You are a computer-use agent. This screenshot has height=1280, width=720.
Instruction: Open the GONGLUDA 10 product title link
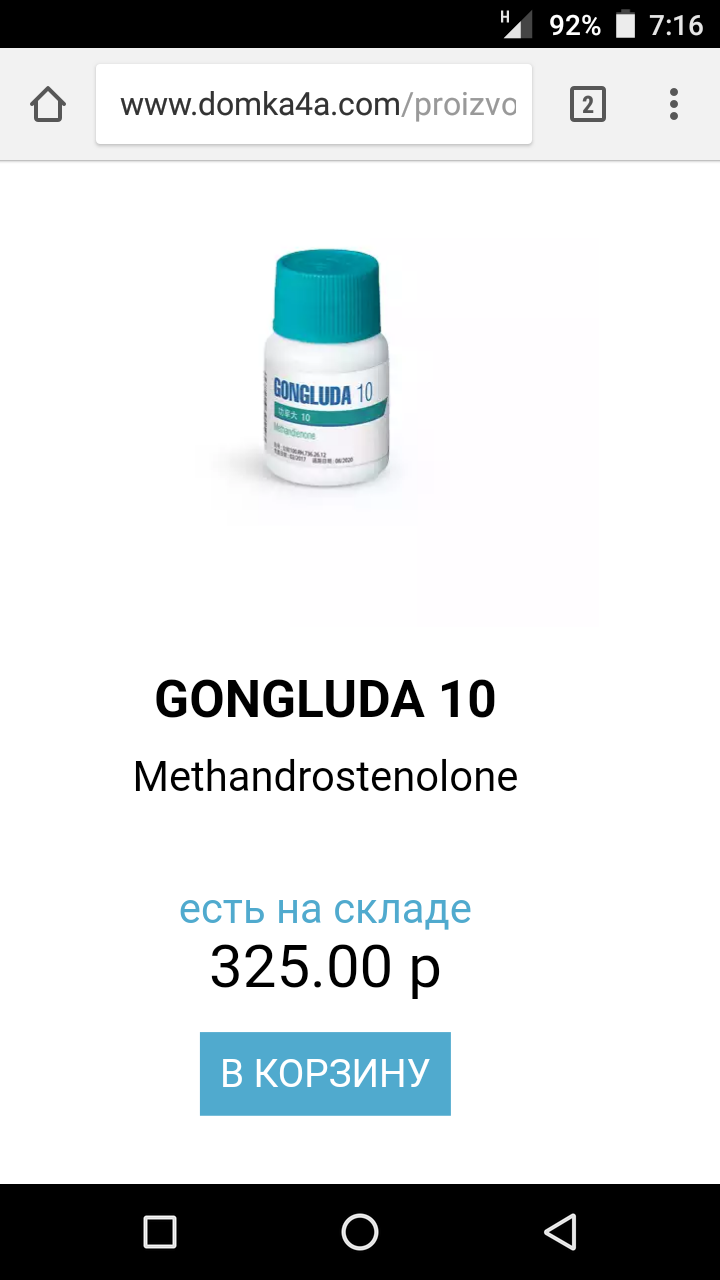tap(325, 699)
